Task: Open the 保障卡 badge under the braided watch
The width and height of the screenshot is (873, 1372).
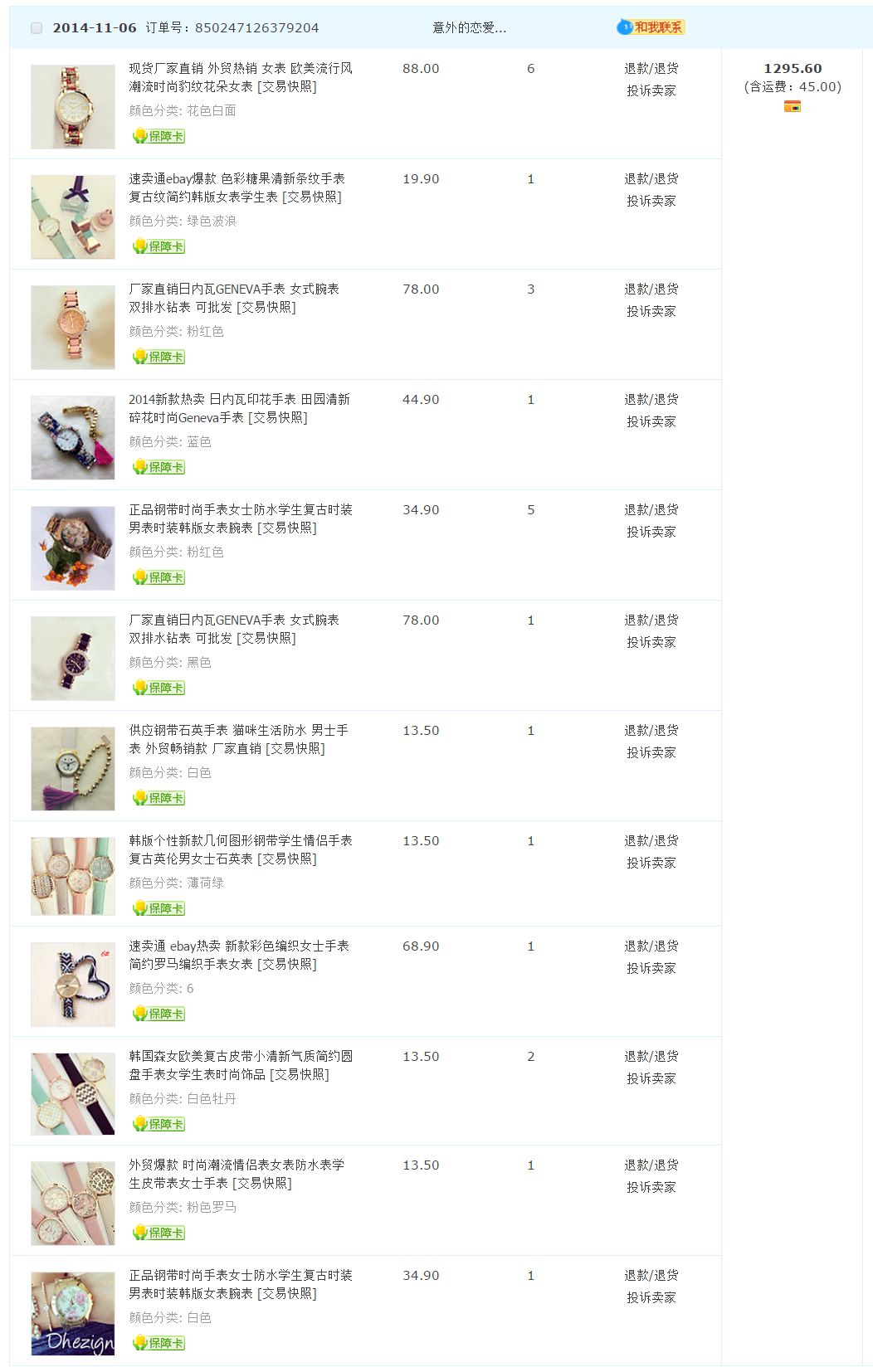Action: (159, 1014)
